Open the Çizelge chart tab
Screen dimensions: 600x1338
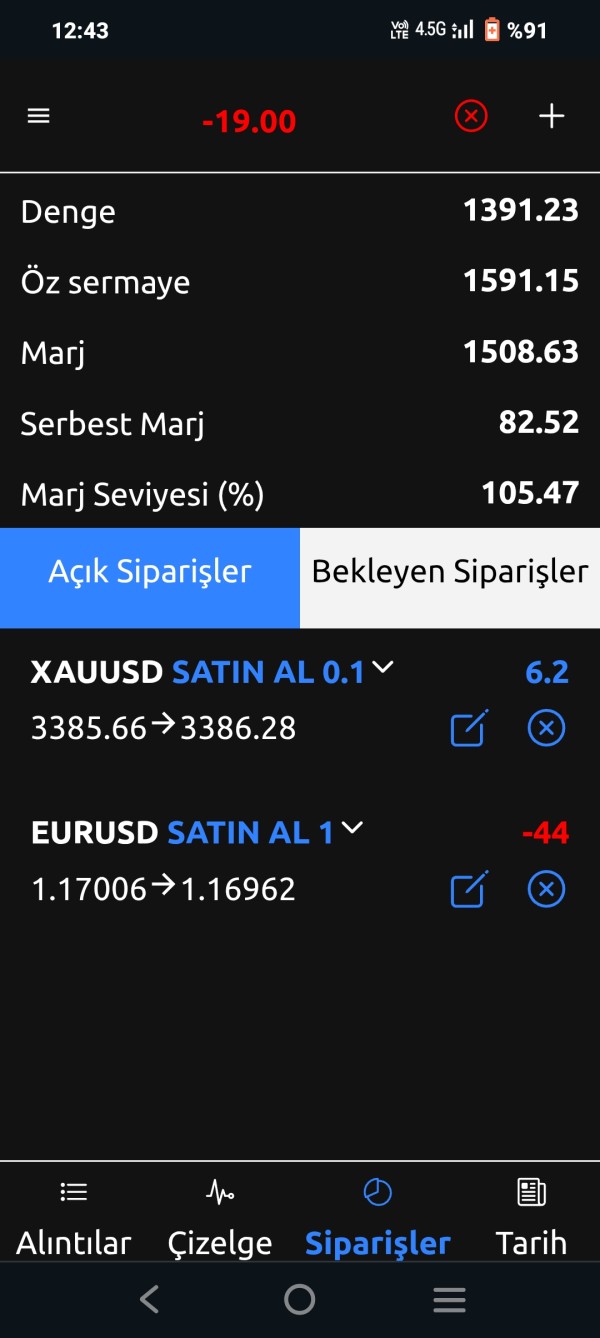click(x=220, y=1217)
